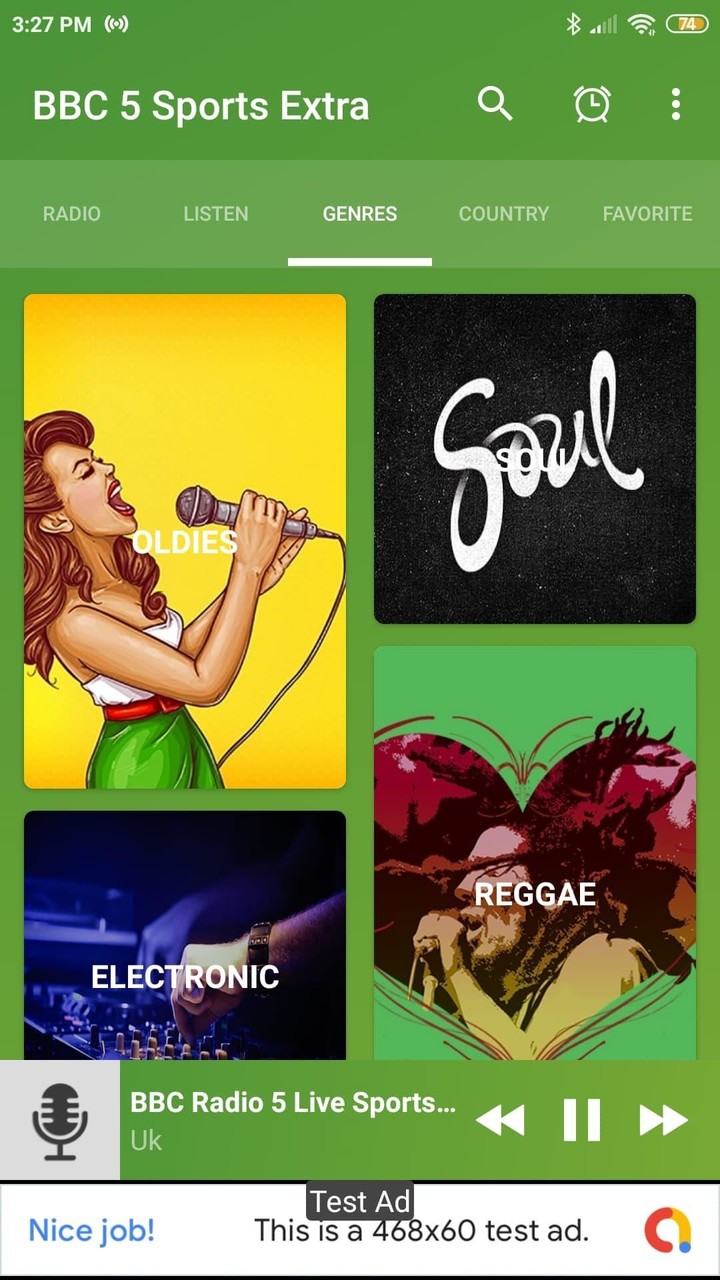This screenshot has width=720, height=1280.
Task: Switch to the RADIO tab
Action: point(71,213)
